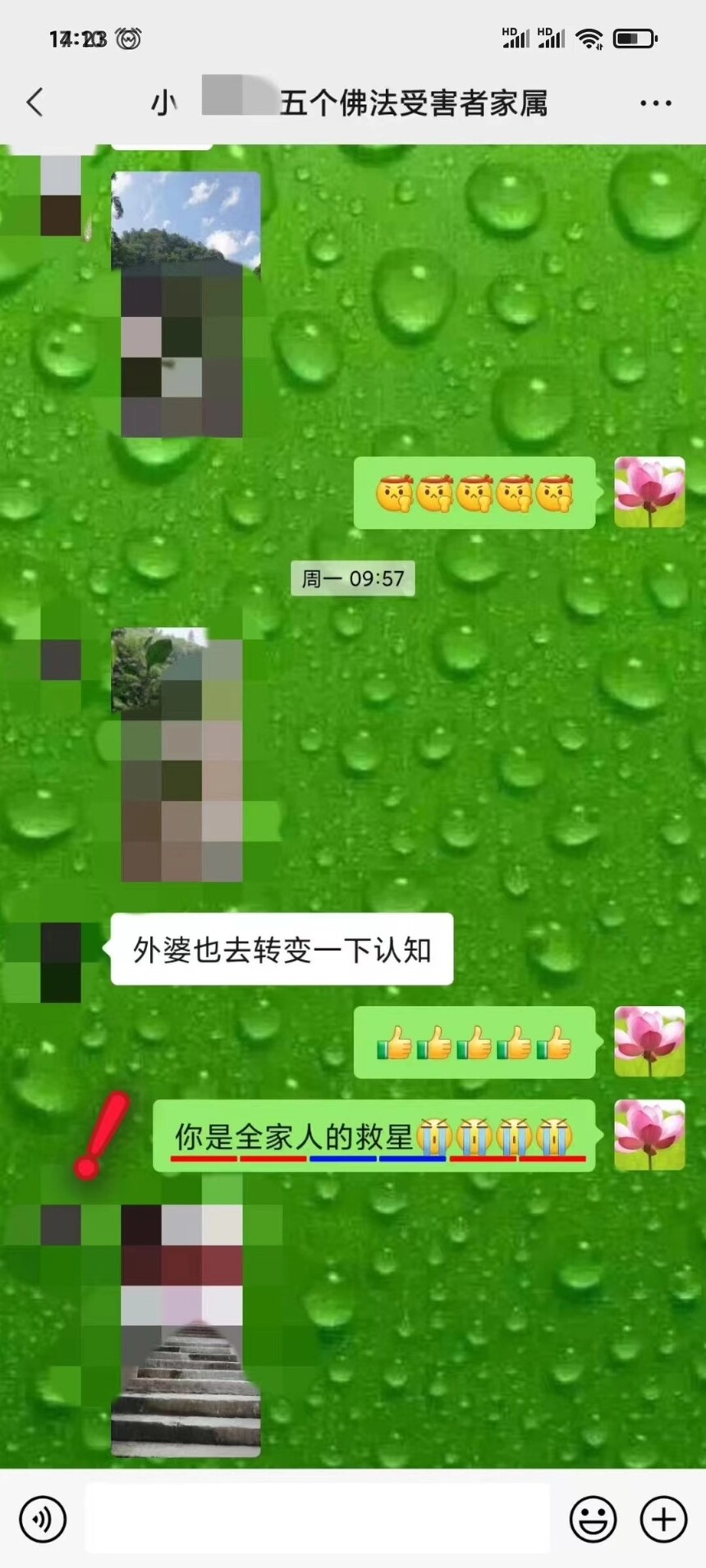Open the plus attachments menu
Image resolution: width=706 pixels, height=1568 pixels.
(x=663, y=1520)
